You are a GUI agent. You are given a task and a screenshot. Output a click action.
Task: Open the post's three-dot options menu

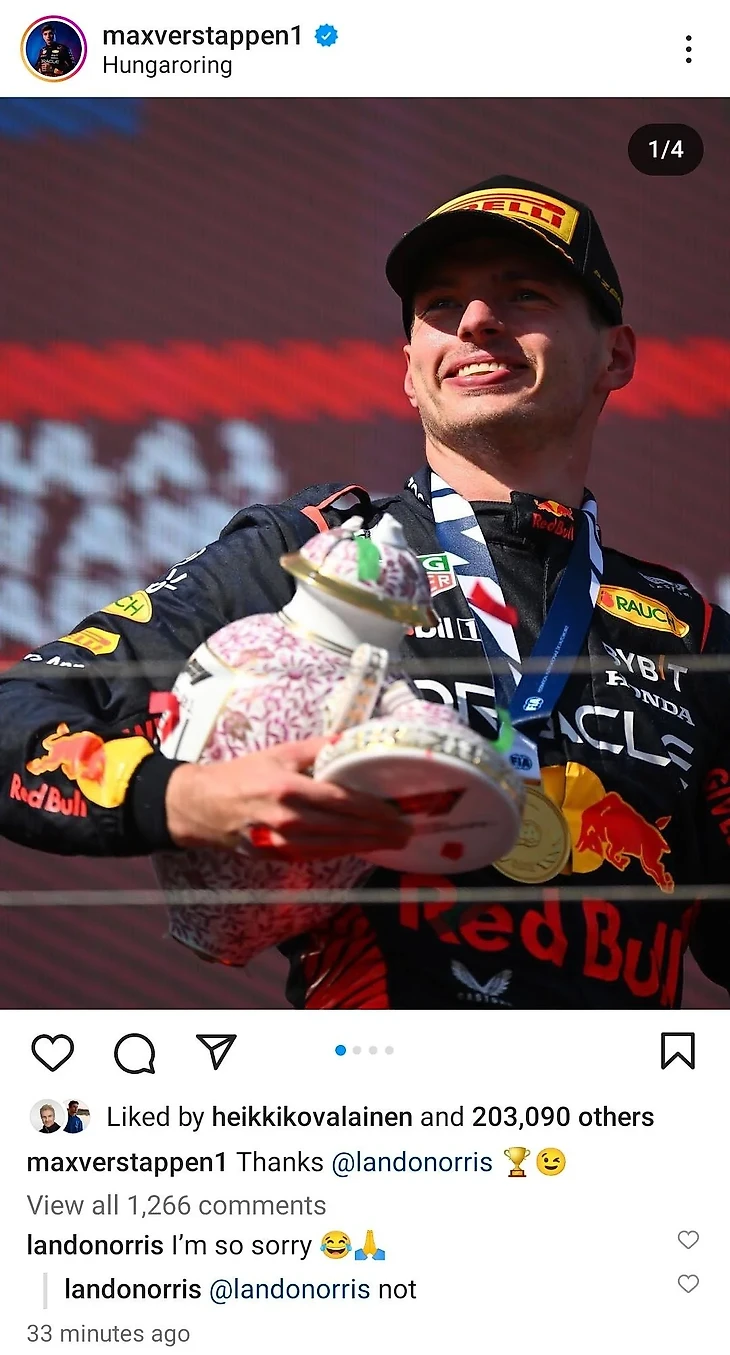tap(688, 49)
